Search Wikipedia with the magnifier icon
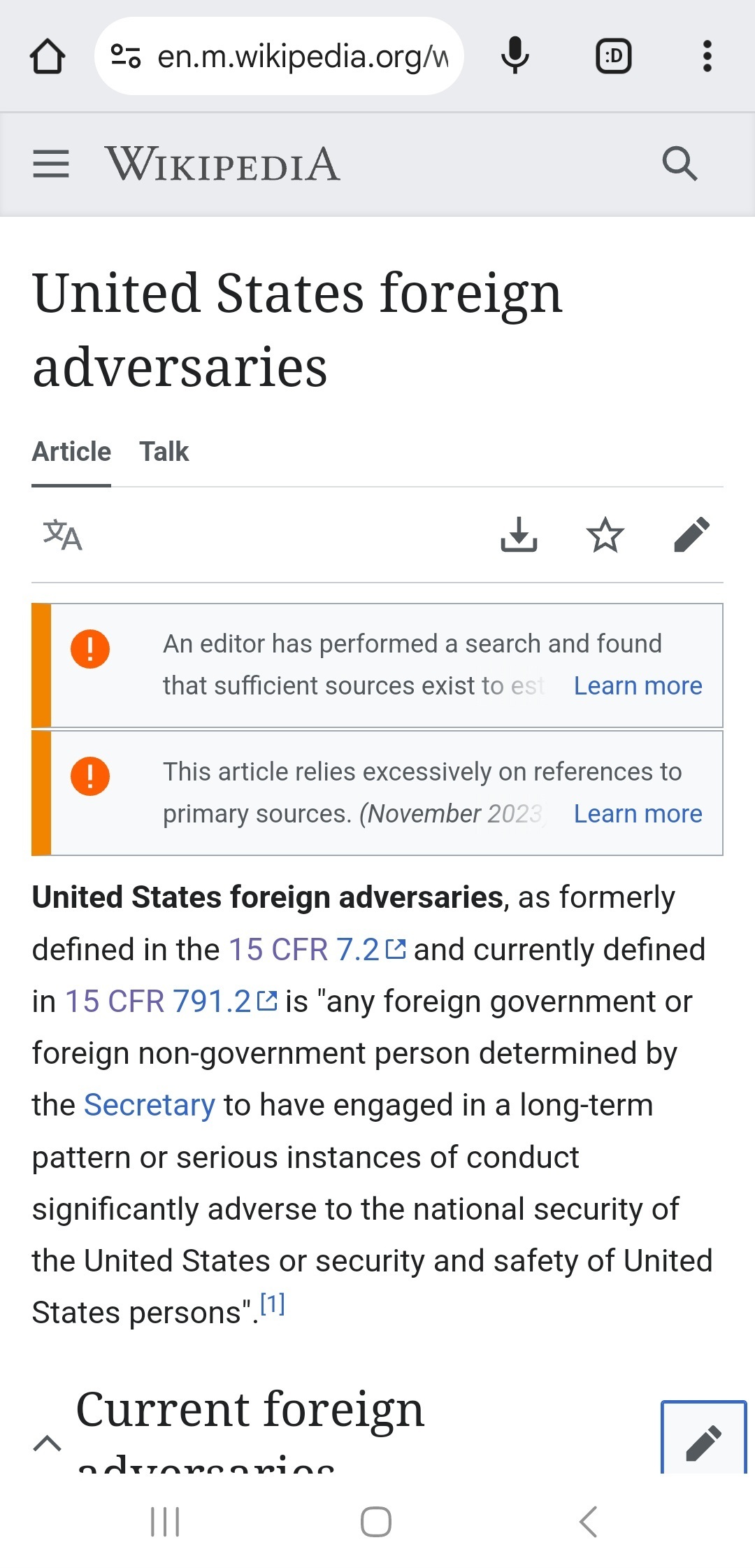The image size is (755, 1568). pos(679,164)
